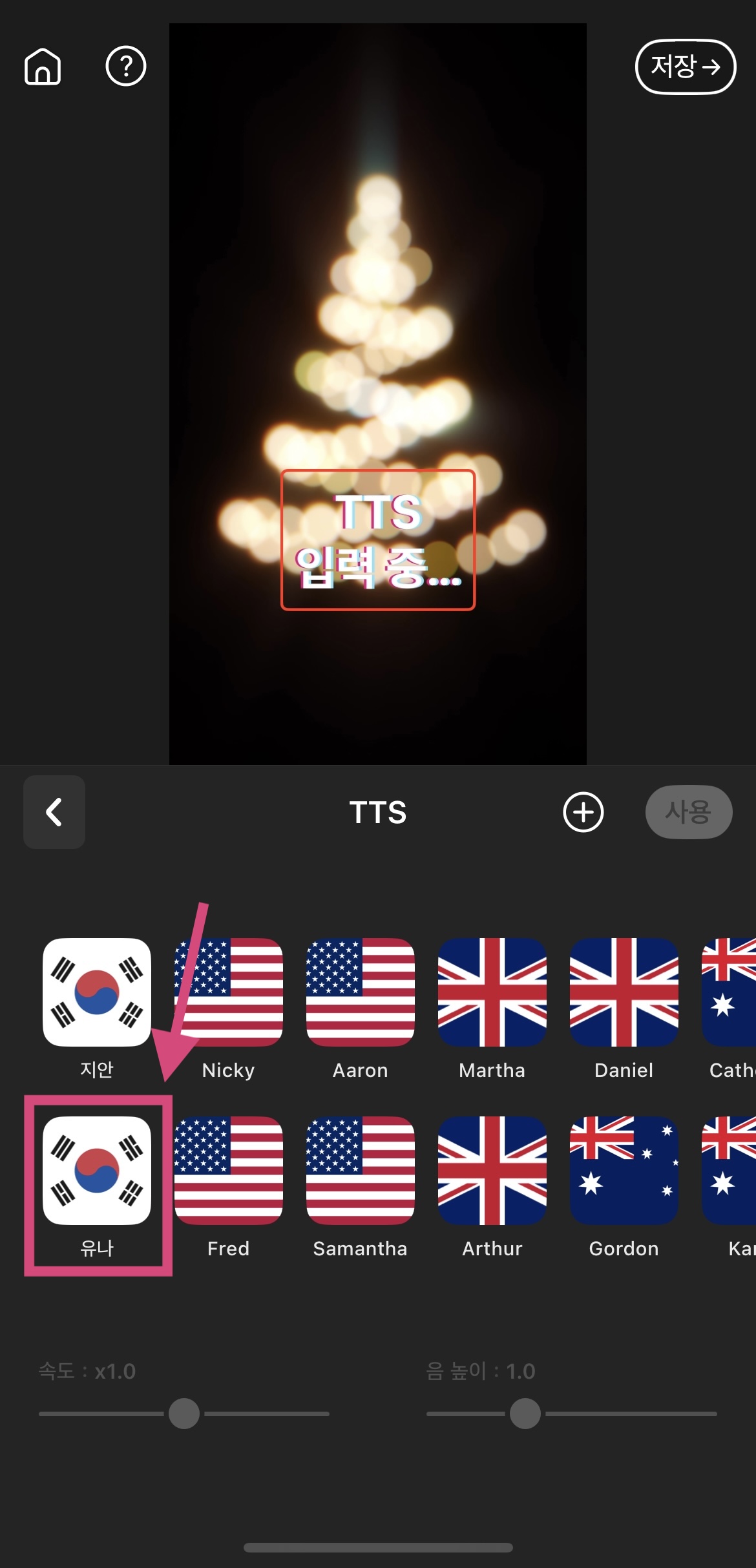Add a new TTS with plus icon

click(x=583, y=812)
